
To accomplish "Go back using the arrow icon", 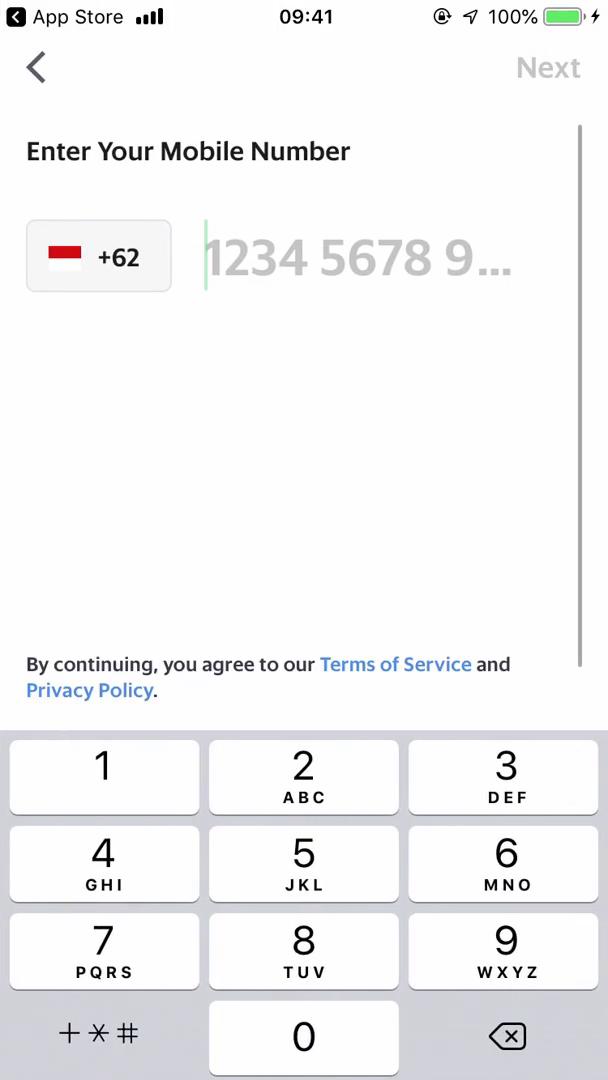I will click(x=36, y=68).
